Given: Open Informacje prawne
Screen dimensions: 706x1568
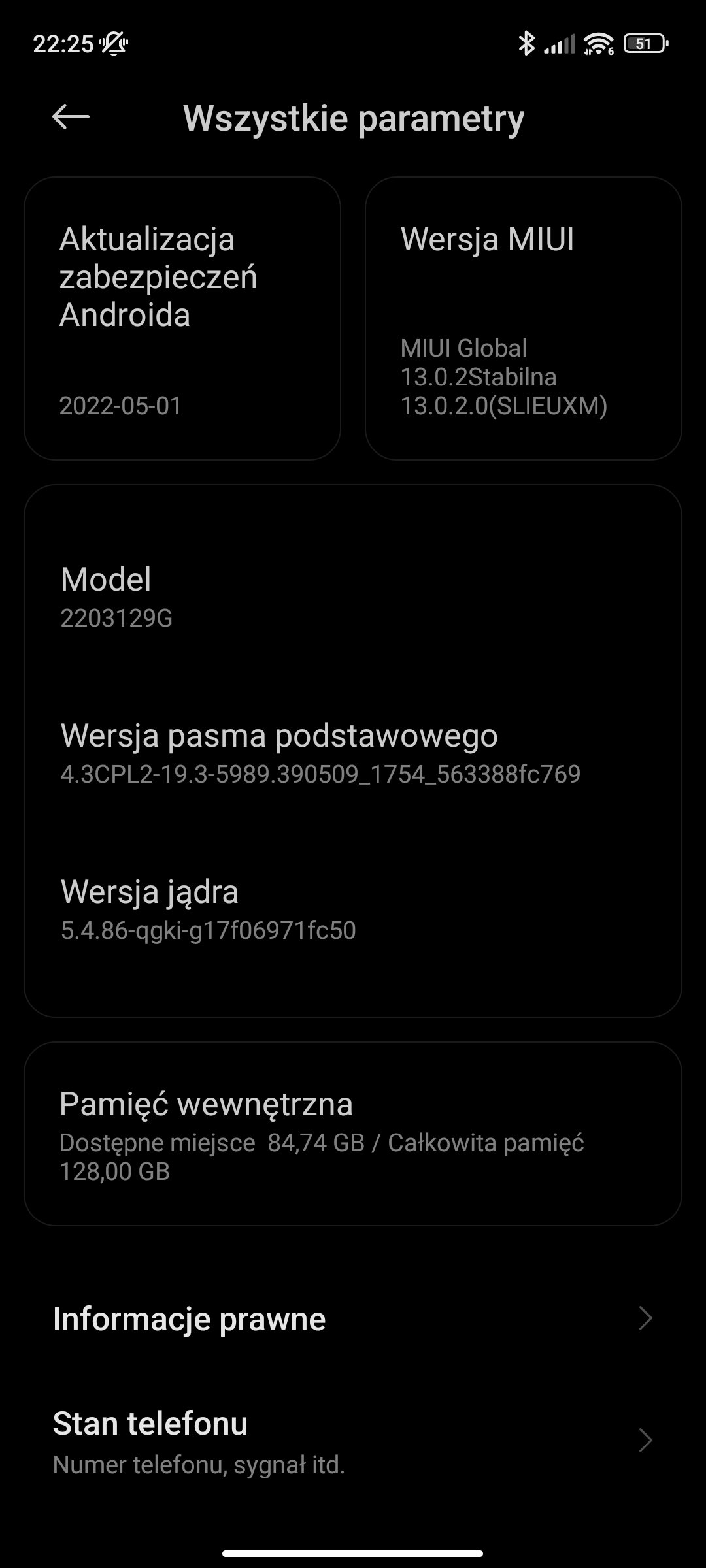Looking at the screenshot, I should [353, 1318].
